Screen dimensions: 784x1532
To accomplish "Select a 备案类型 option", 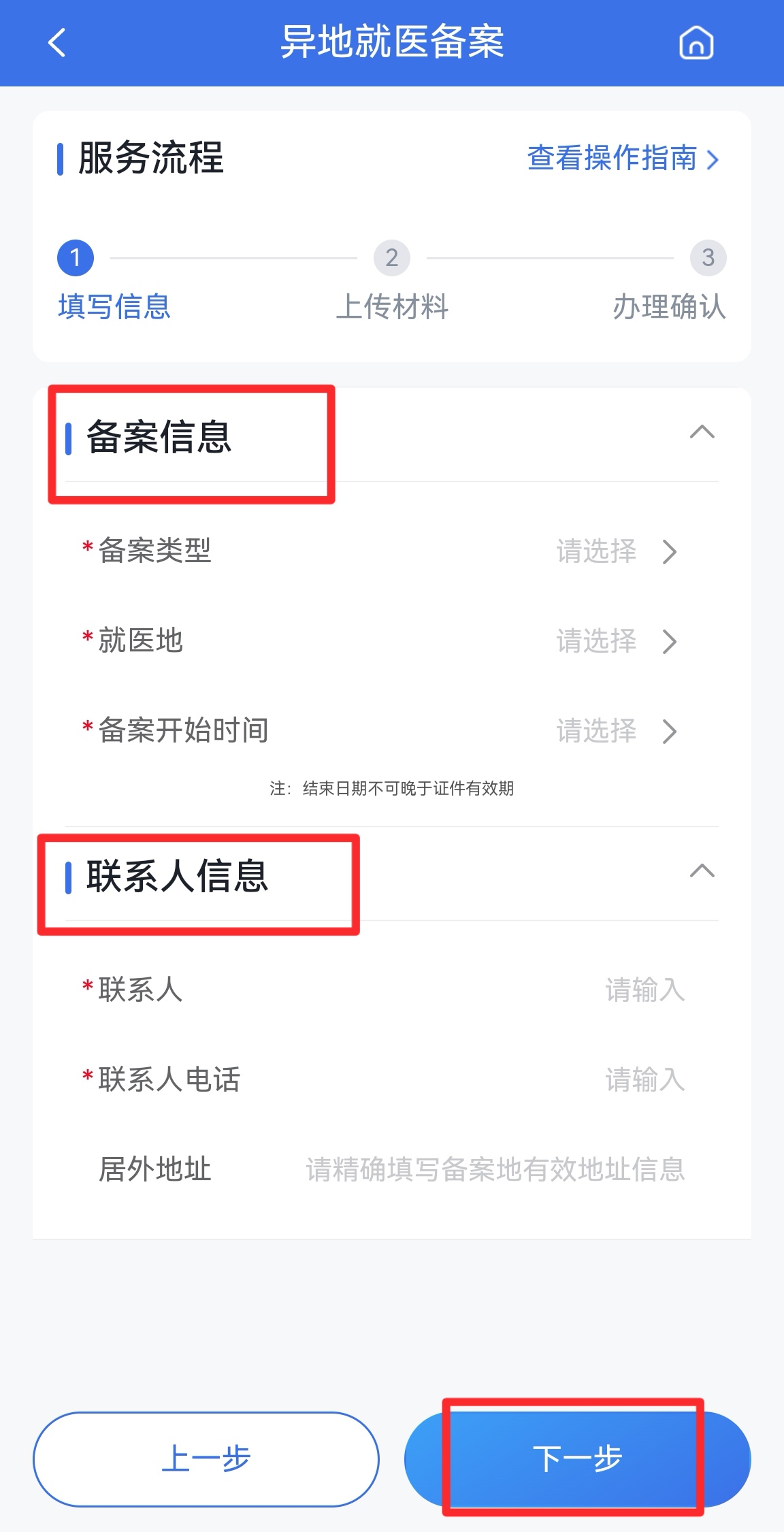I will coord(392,551).
